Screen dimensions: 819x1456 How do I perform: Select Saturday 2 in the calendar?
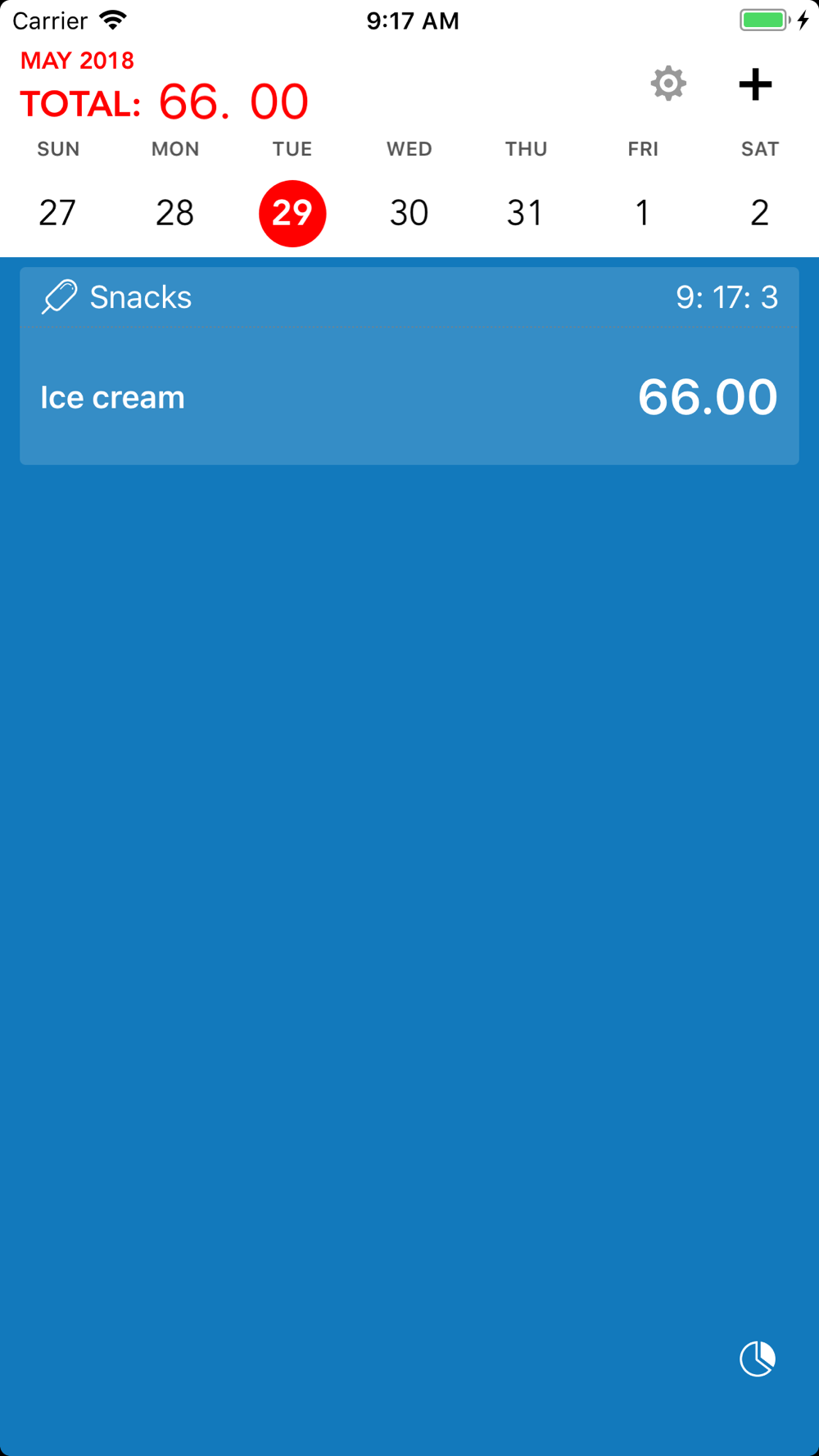[760, 213]
